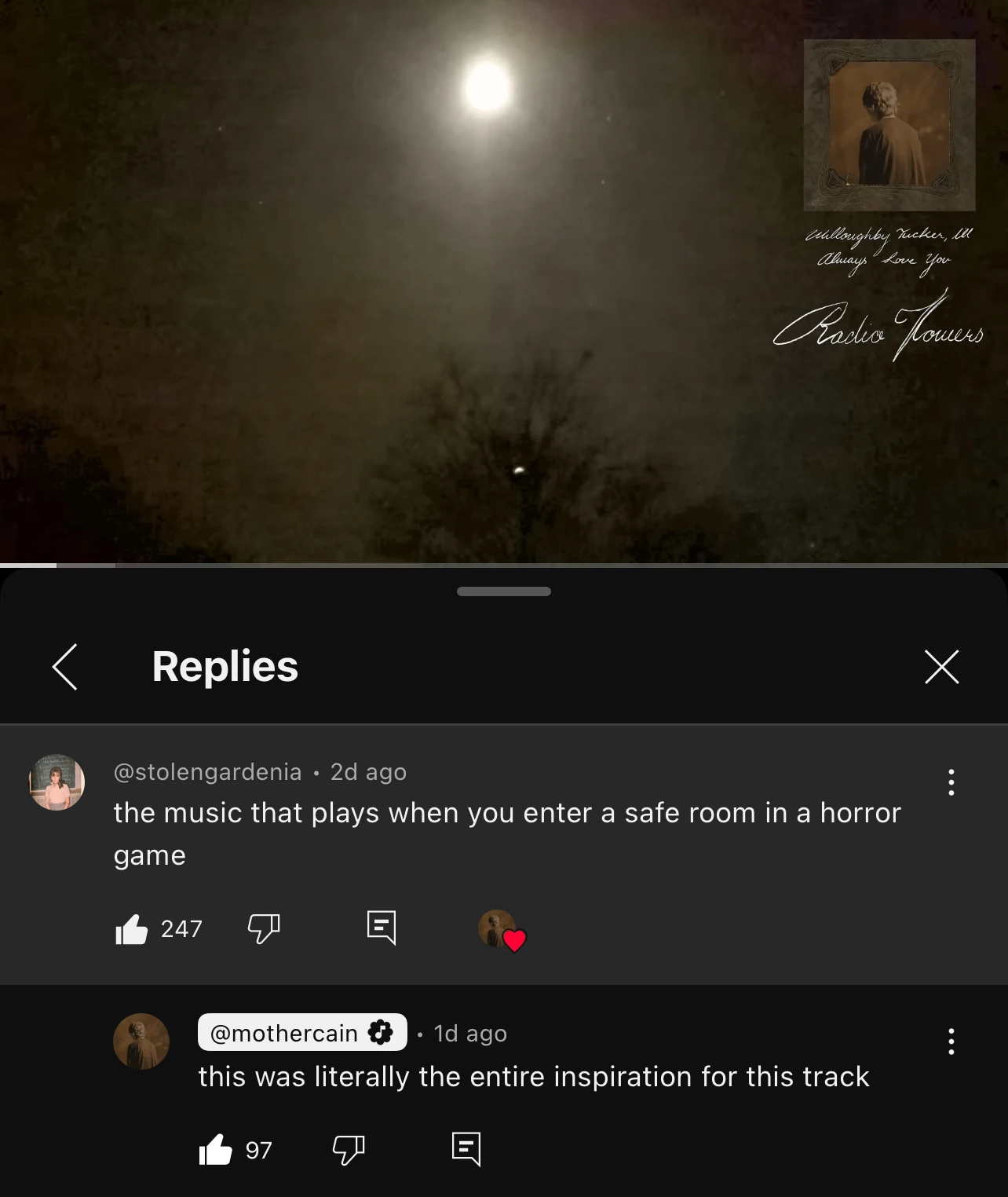Viewport: 1008px width, 1197px height.
Task: Open the @mothercain channel chip
Action: tap(302, 1033)
